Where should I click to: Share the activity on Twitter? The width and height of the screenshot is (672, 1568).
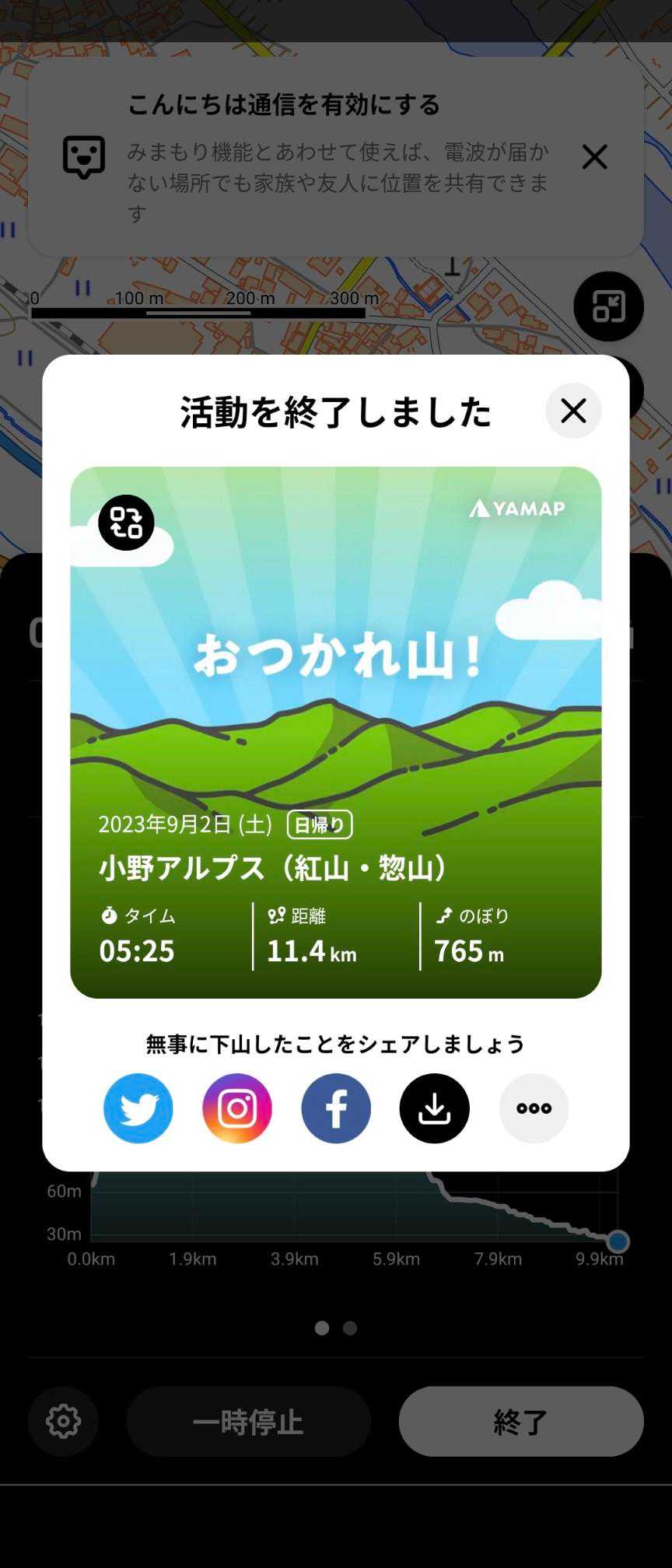point(138,1108)
